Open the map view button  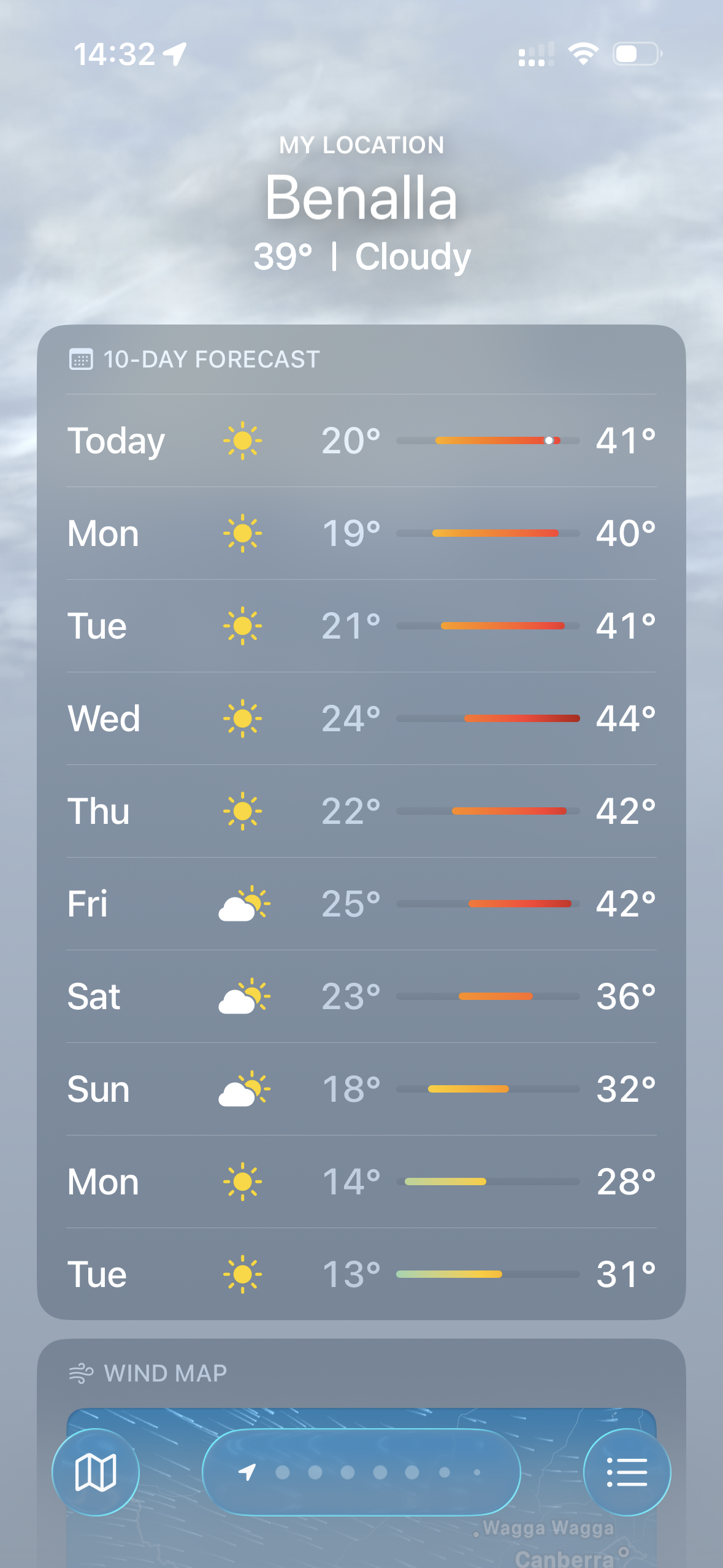pos(96,1472)
